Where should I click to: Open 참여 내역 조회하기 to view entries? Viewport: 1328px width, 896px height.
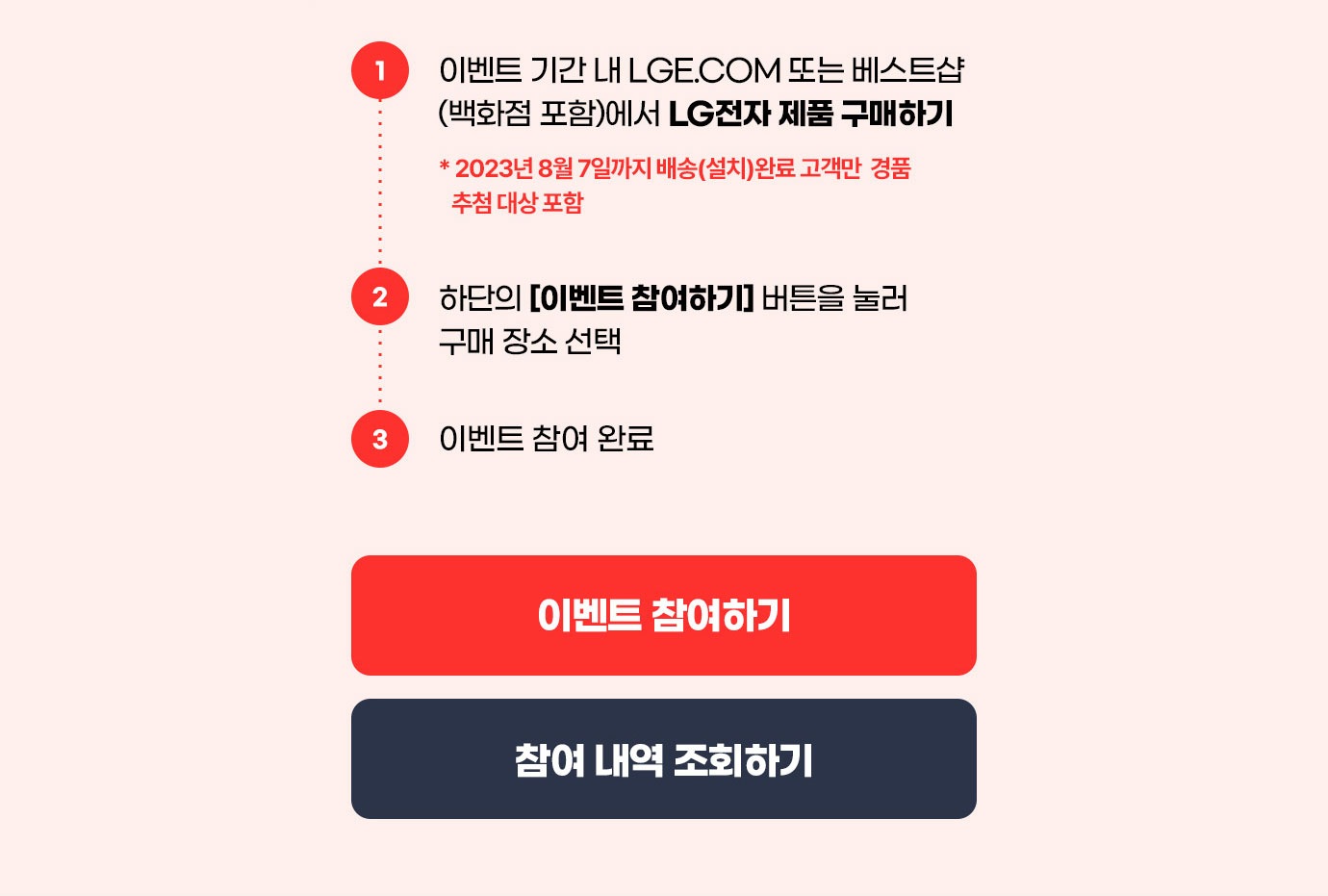pyautogui.click(x=663, y=759)
